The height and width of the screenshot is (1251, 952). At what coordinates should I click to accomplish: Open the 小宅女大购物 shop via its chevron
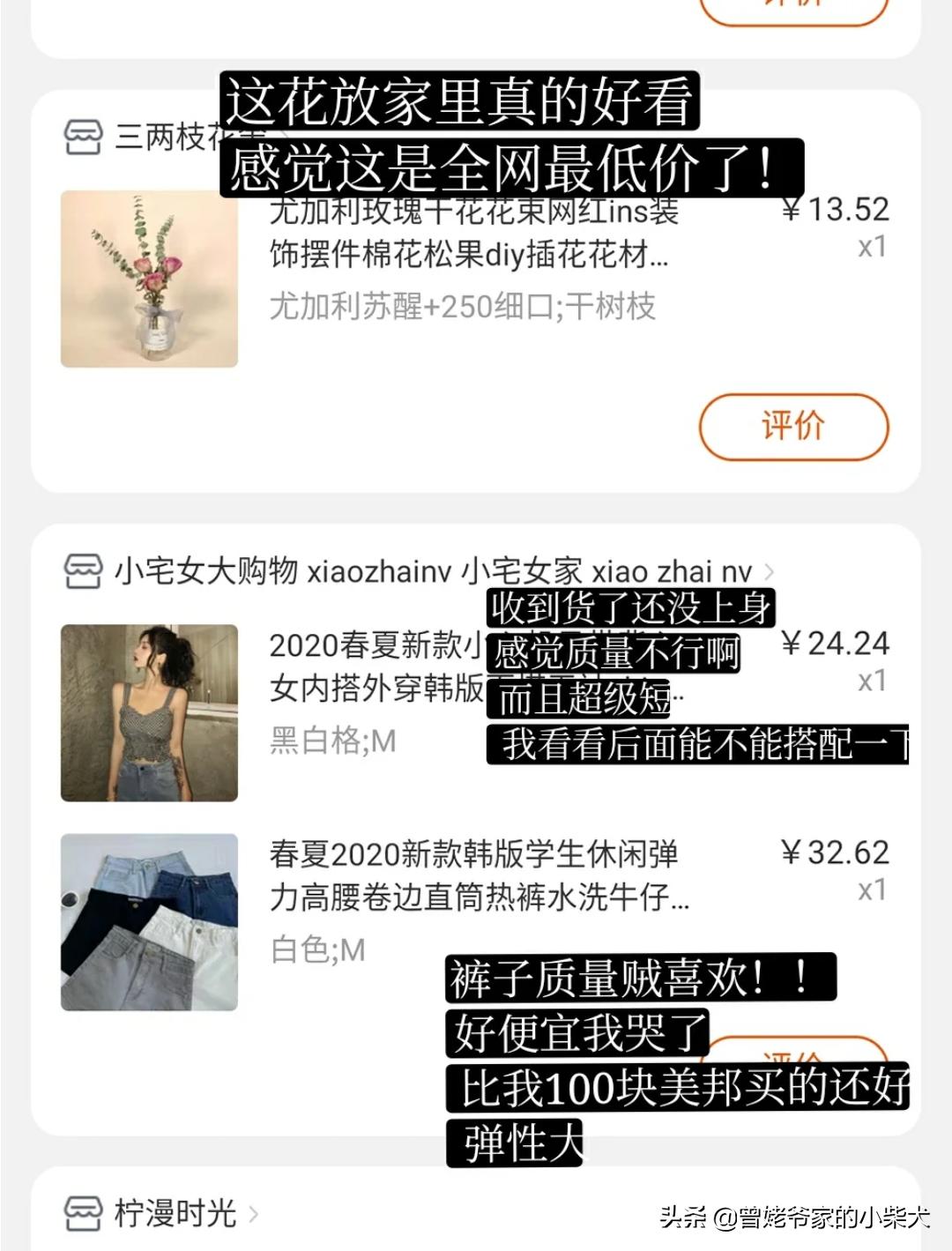[x=771, y=573]
